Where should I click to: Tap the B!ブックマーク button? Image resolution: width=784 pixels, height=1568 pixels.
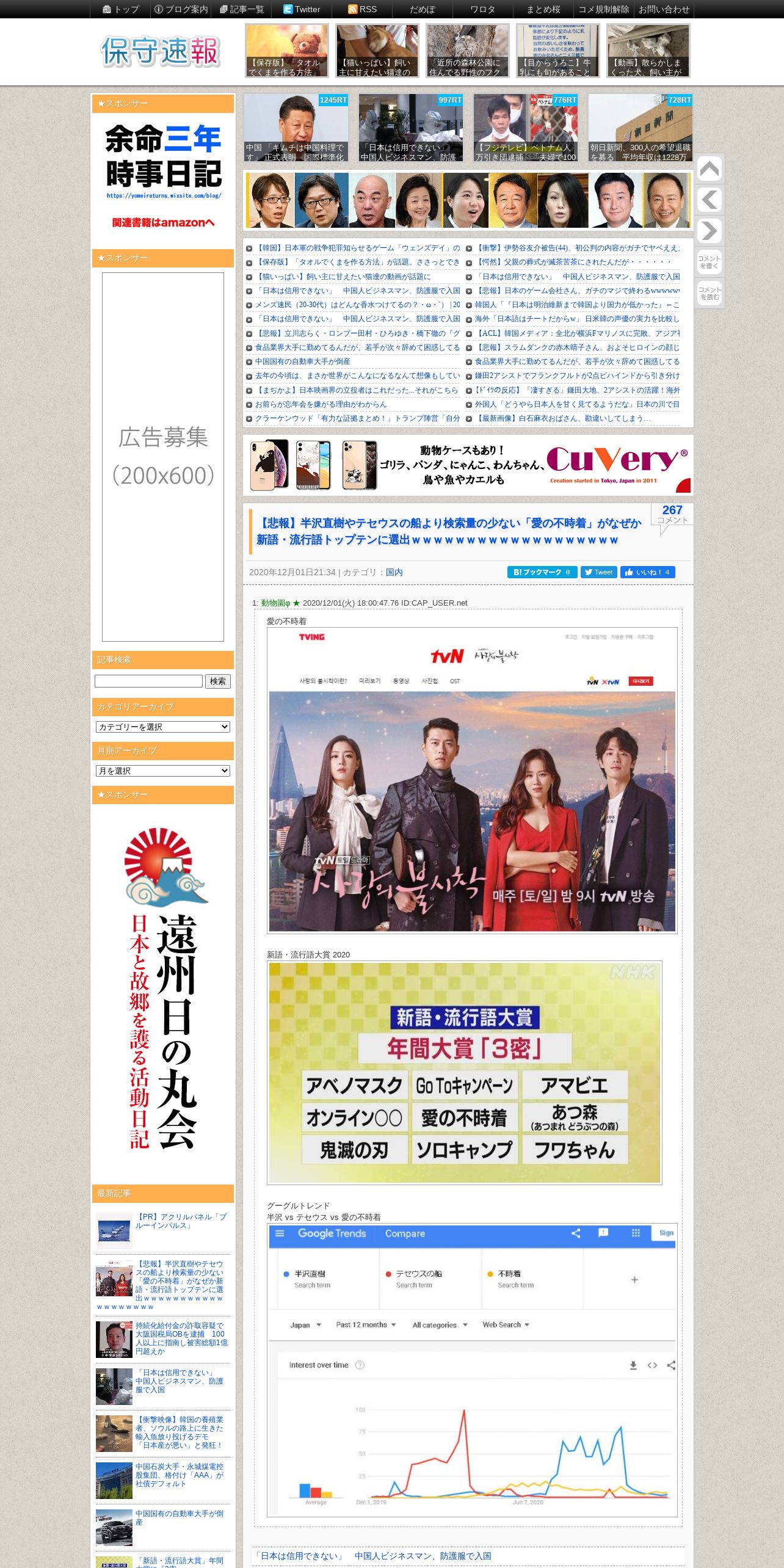(542, 572)
